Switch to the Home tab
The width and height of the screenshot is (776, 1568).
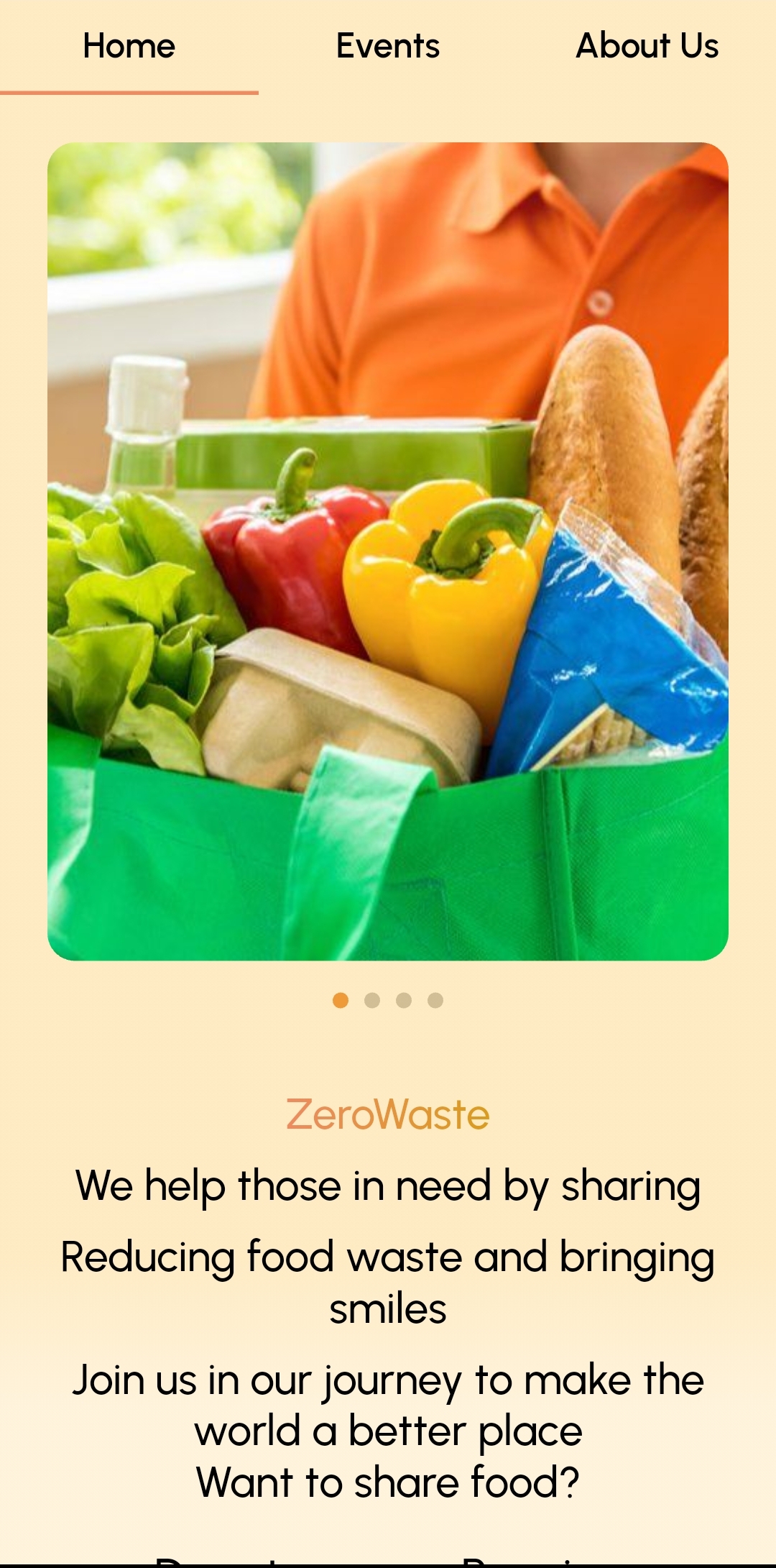(x=129, y=47)
